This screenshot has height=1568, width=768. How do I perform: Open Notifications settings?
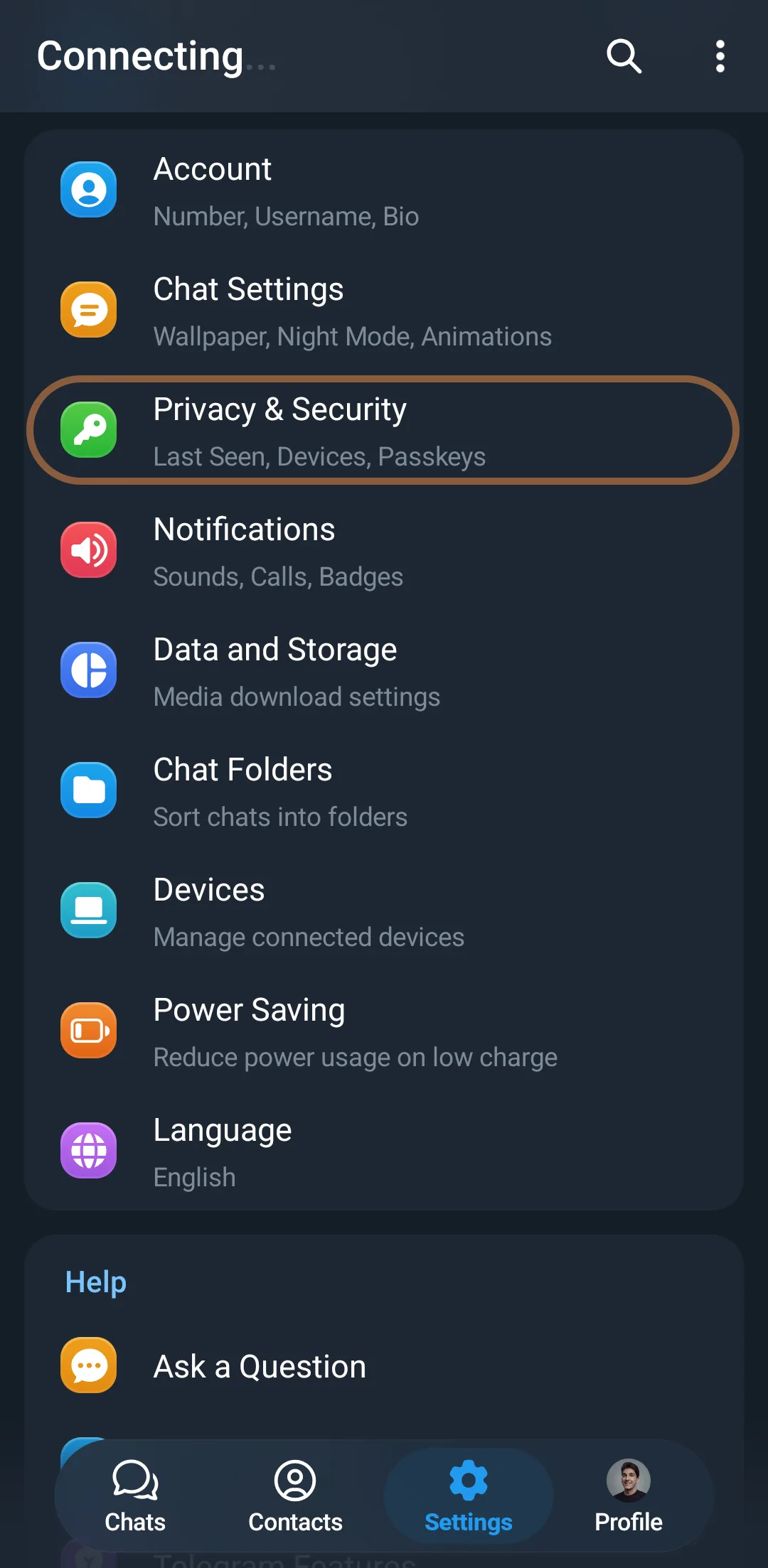384,551
